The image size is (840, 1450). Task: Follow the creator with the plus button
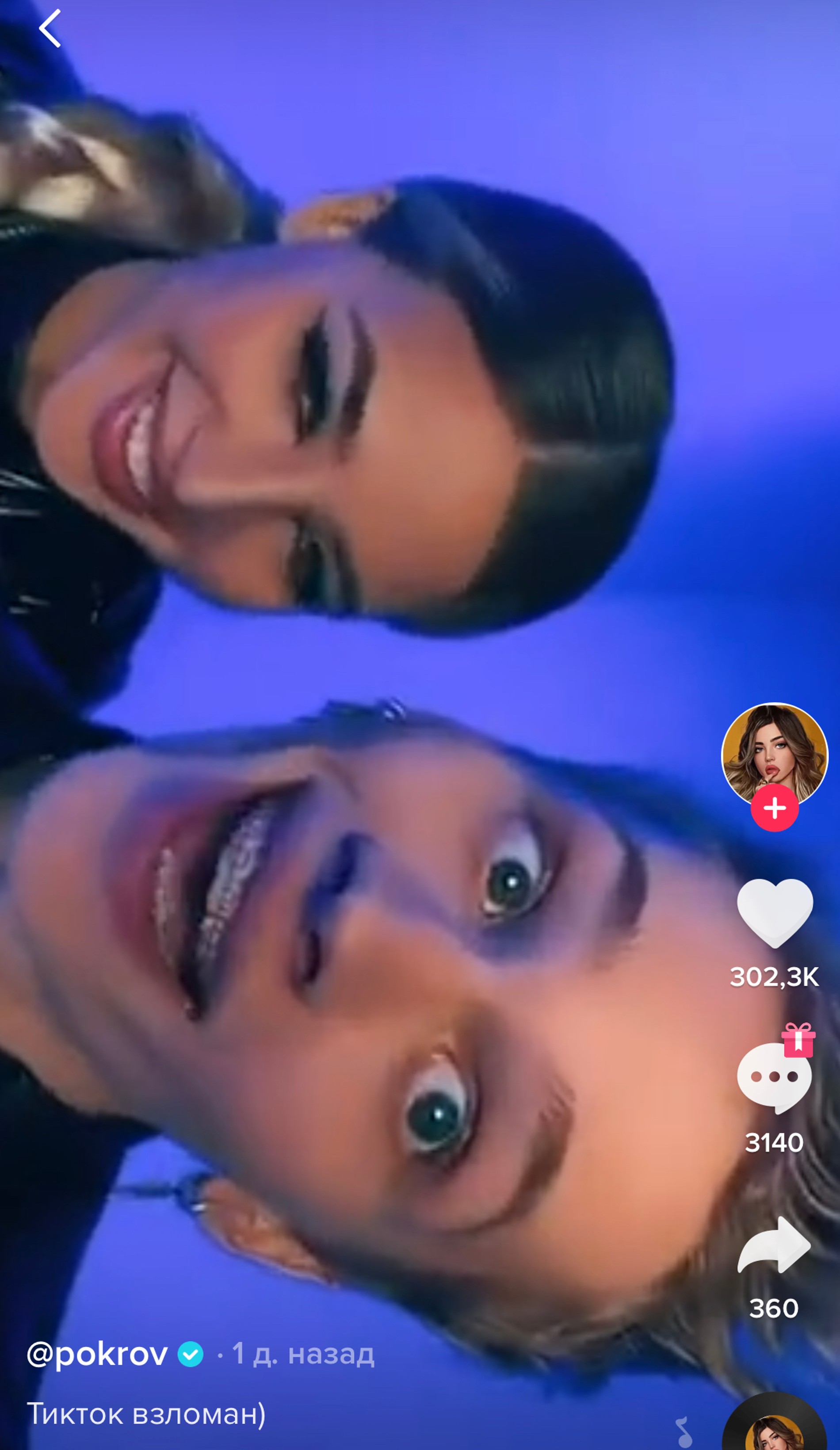(x=775, y=808)
